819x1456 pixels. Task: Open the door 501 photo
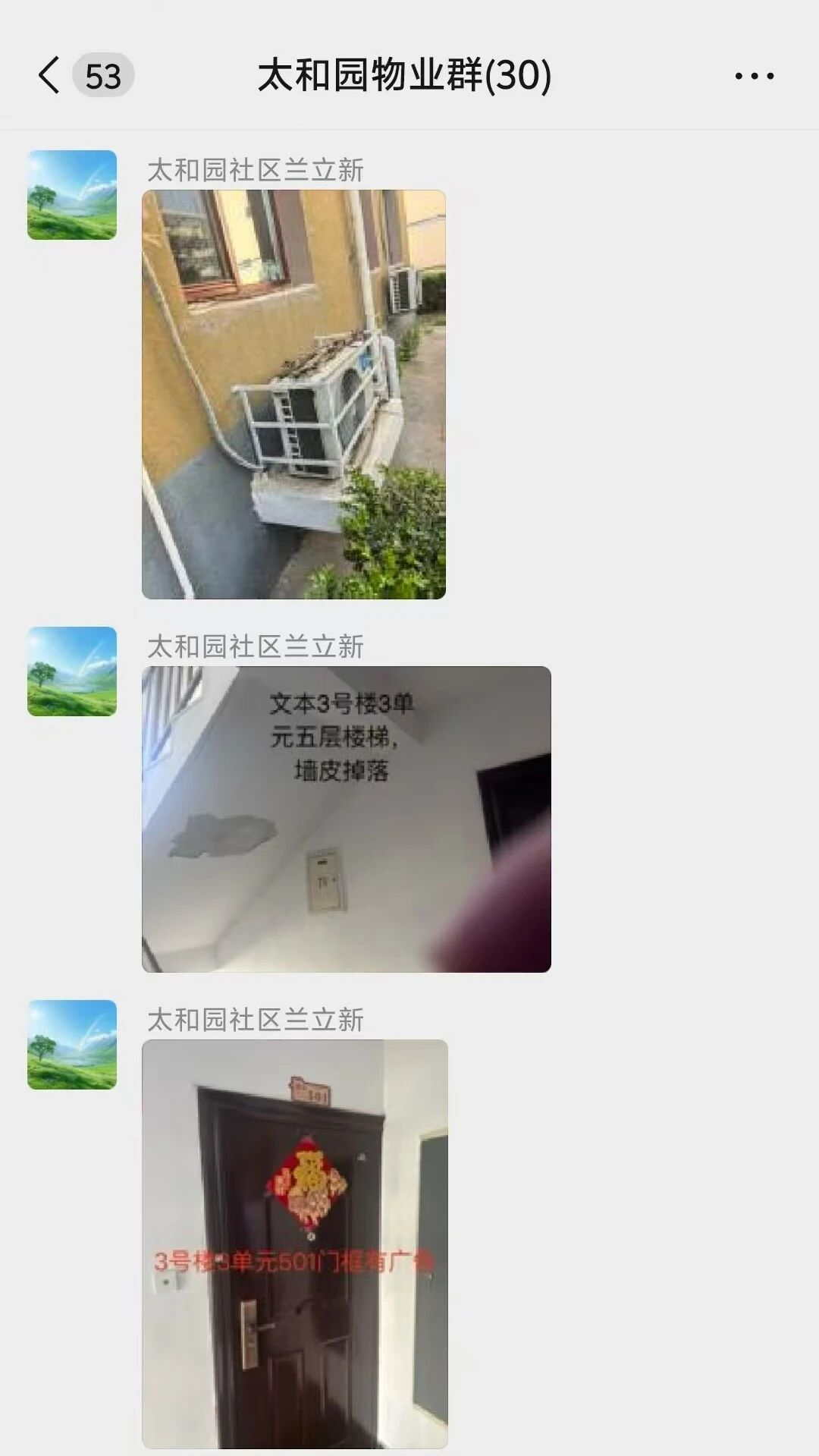[x=294, y=1243]
